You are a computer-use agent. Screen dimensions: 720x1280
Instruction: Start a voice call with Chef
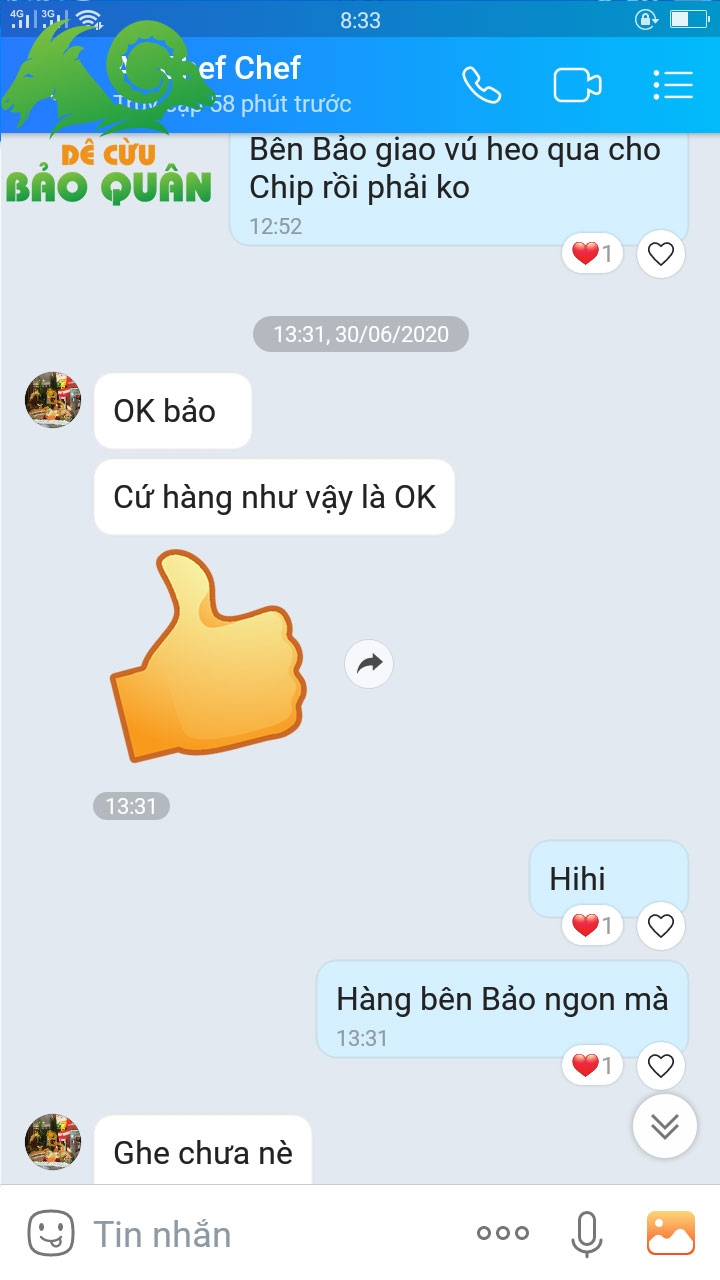(481, 85)
